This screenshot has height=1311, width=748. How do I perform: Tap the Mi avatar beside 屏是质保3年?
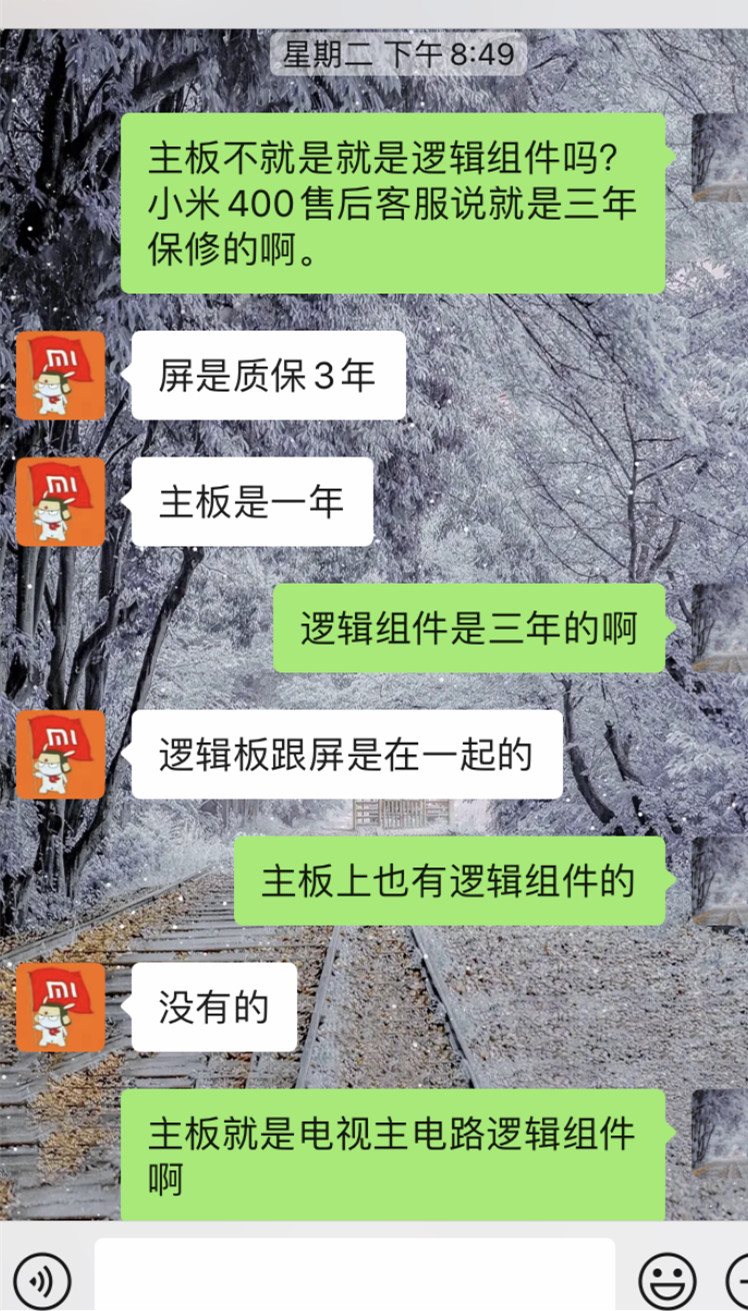60,375
